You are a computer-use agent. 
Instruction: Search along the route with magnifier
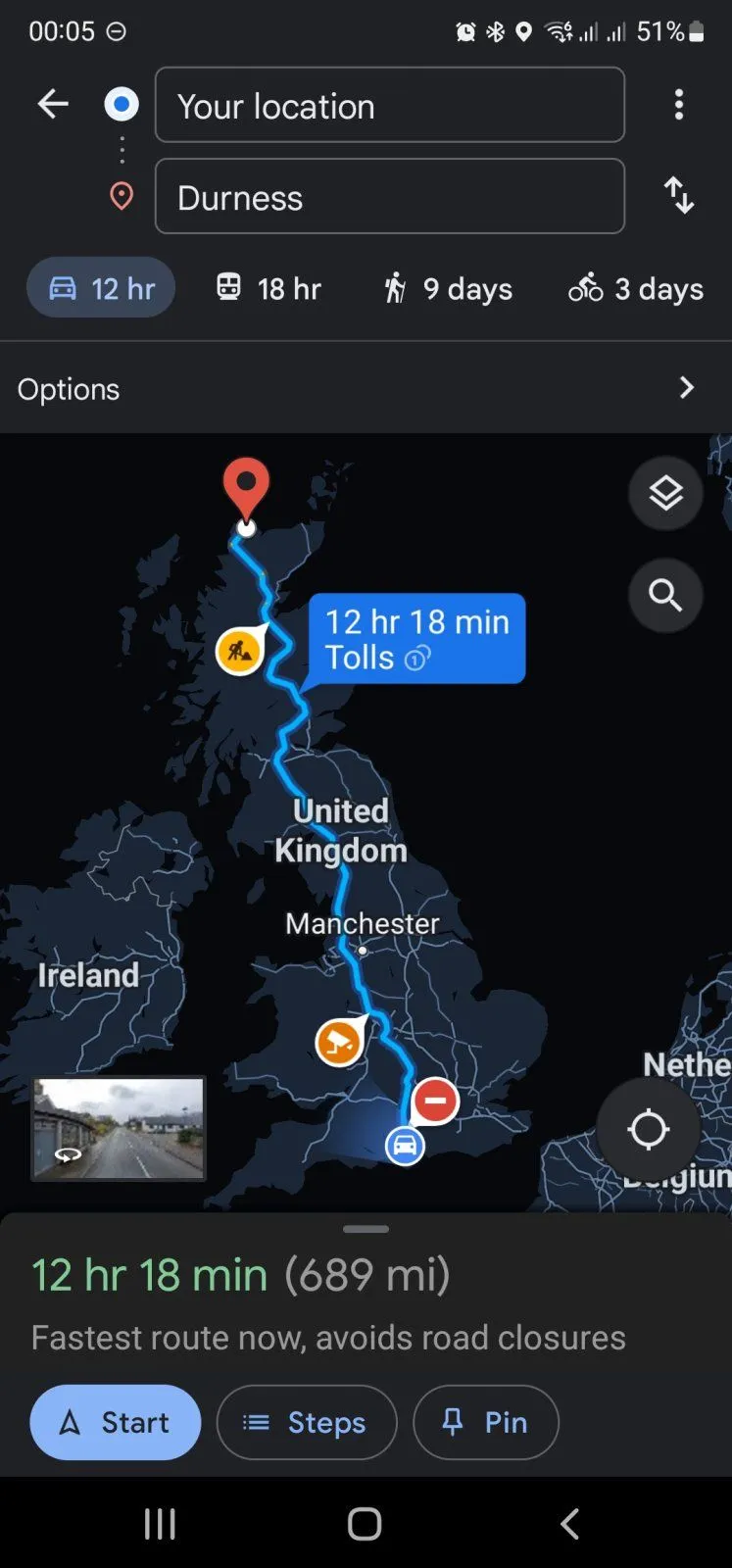665,595
